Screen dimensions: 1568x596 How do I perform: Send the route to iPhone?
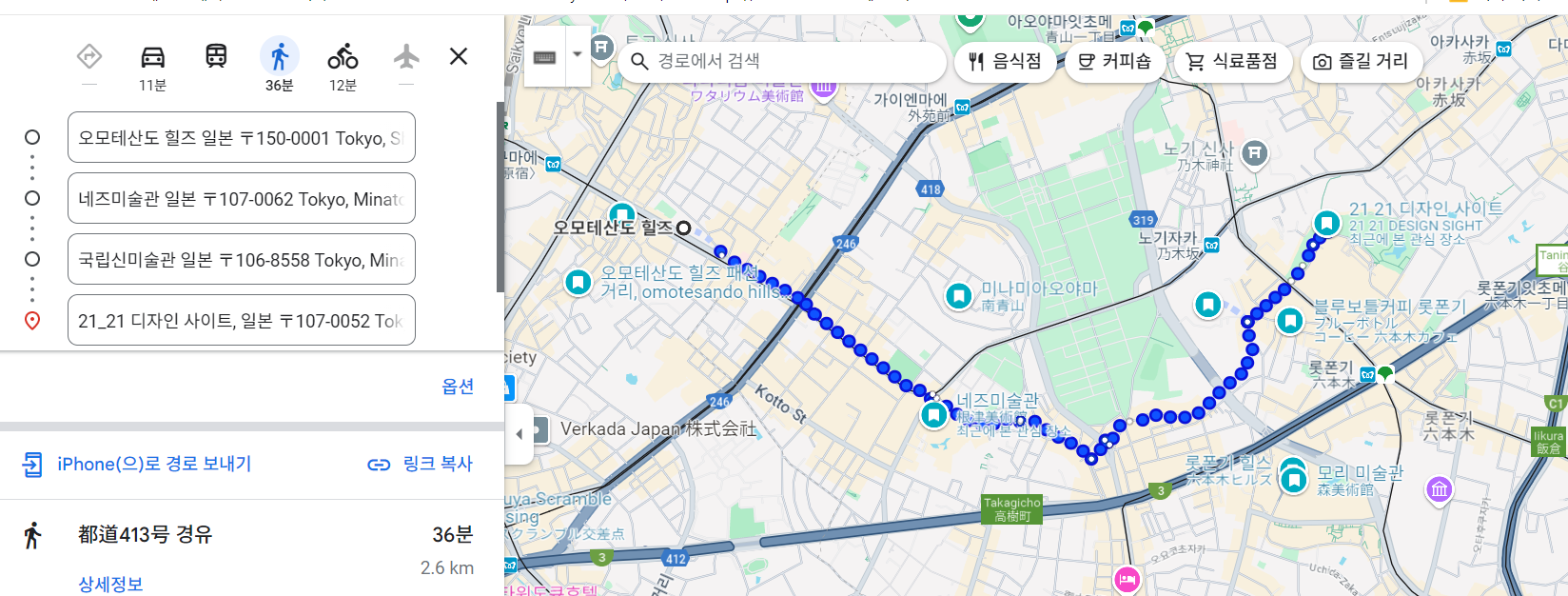(x=137, y=465)
